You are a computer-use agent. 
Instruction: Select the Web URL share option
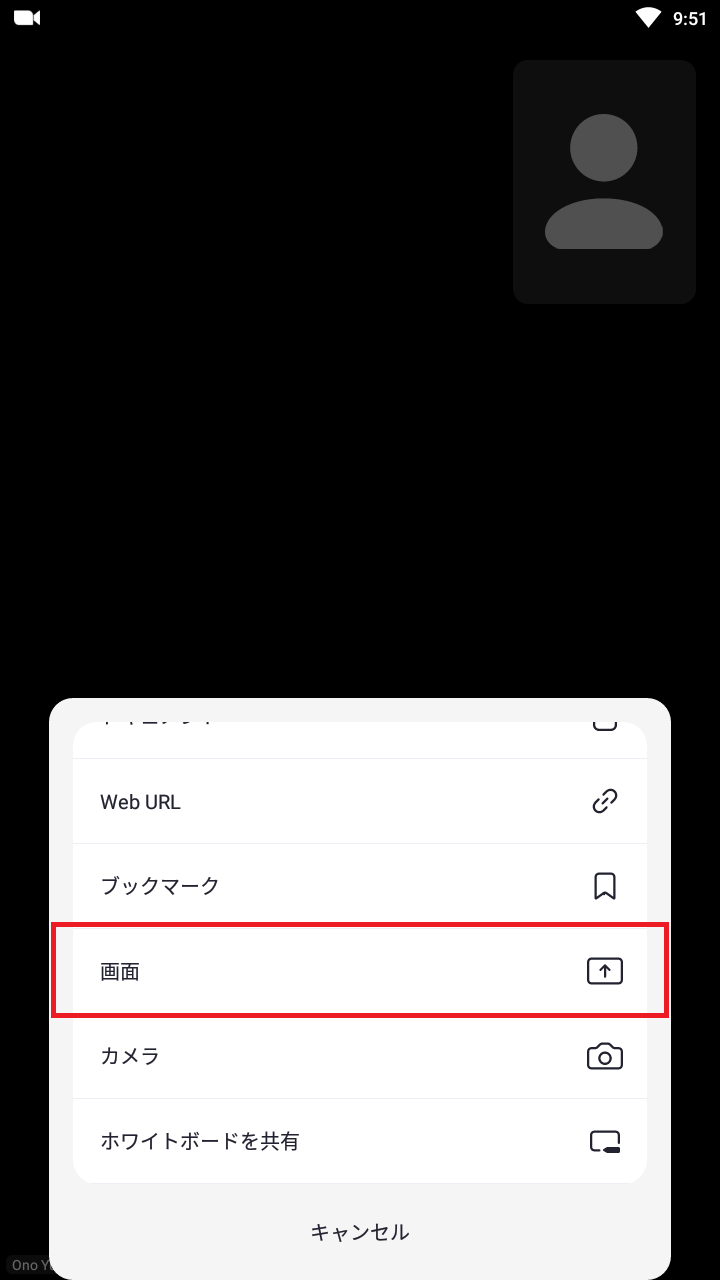[360, 801]
